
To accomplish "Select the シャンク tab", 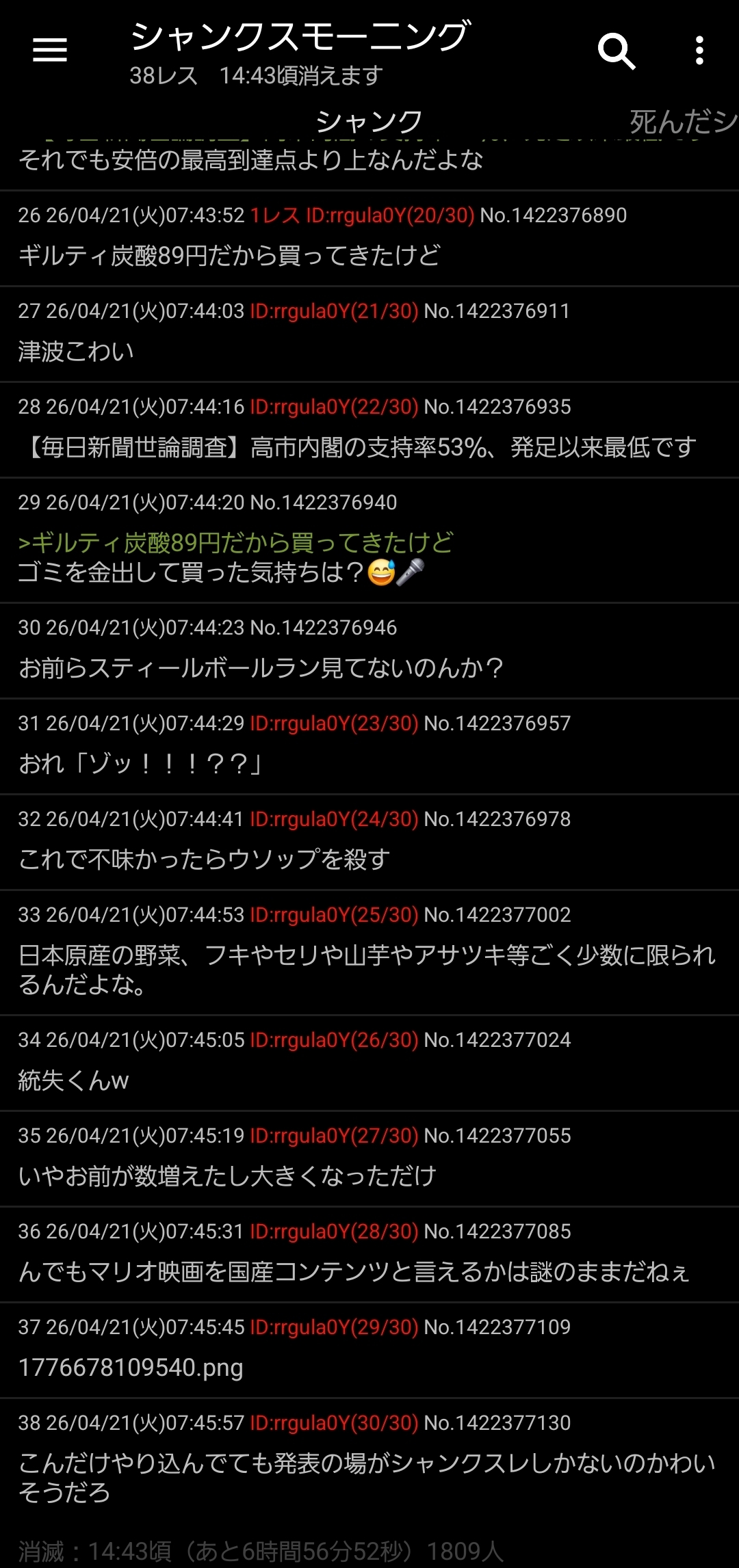I will point(369,122).
